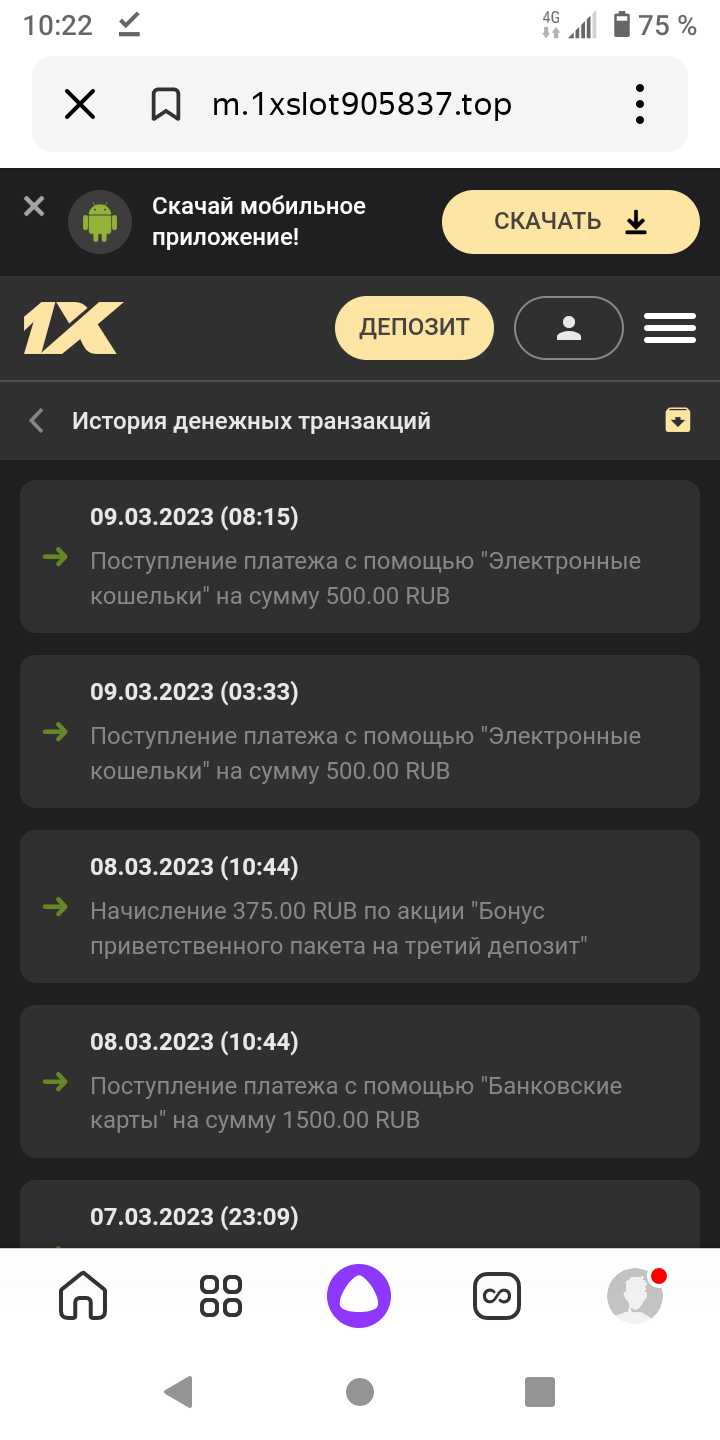Screen dimensions: 720x1440
Task: Tap the system home button
Action: 359,1391
